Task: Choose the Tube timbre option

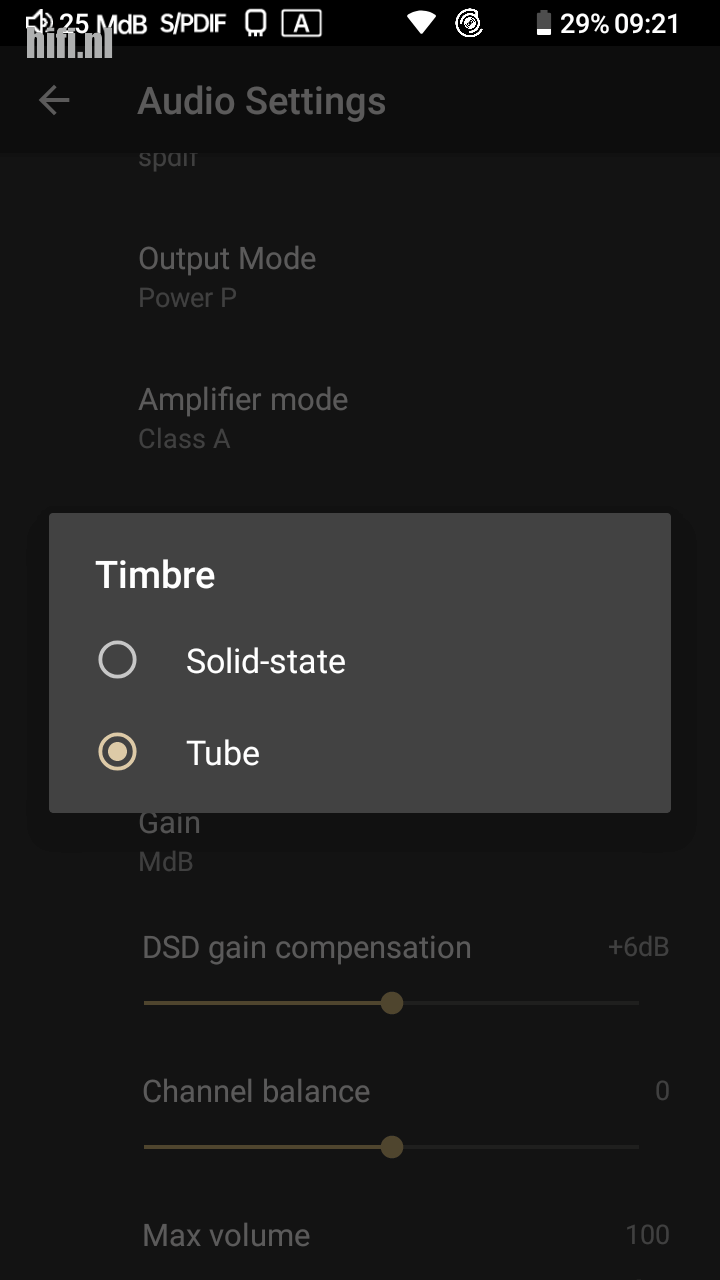Action: (x=359, y=752)
